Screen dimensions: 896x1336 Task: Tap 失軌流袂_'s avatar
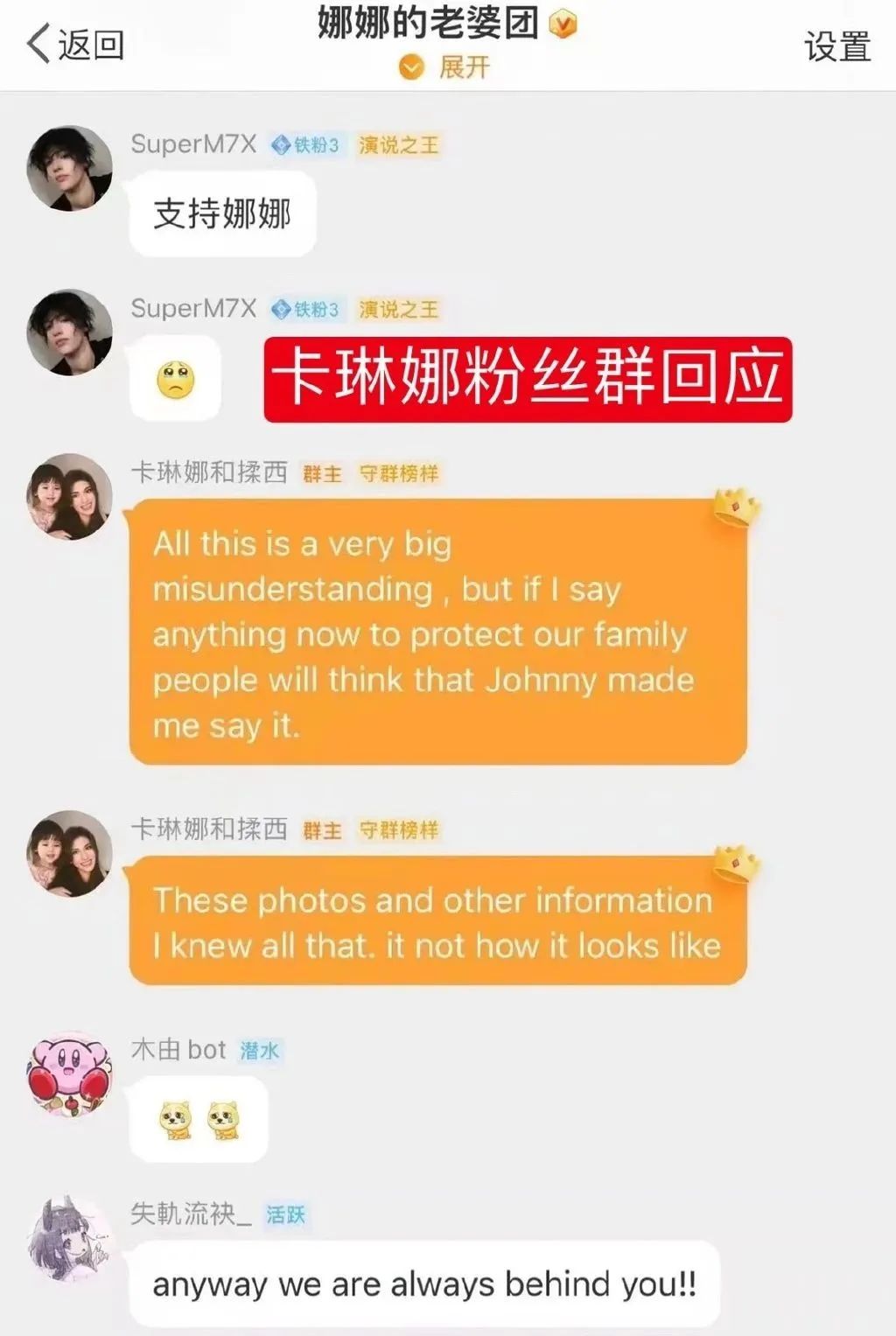click(70, 1237)
